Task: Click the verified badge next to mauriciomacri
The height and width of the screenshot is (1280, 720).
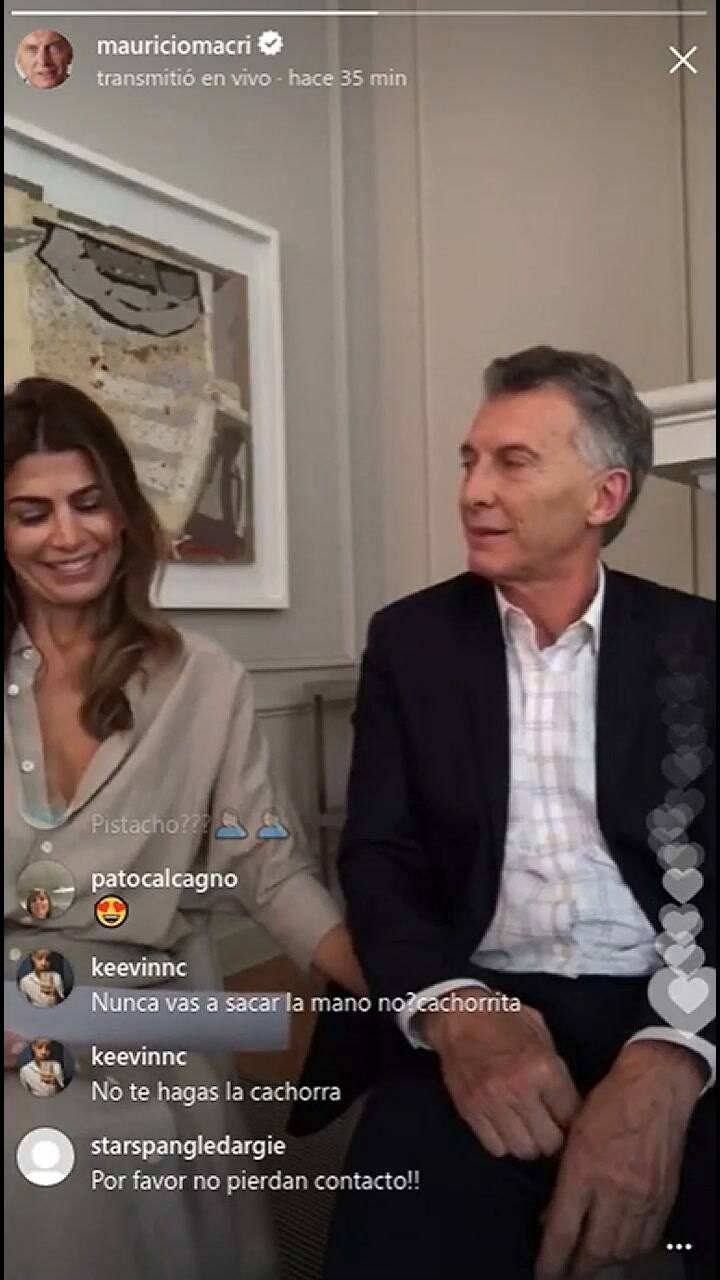Action: coord(268,43)
